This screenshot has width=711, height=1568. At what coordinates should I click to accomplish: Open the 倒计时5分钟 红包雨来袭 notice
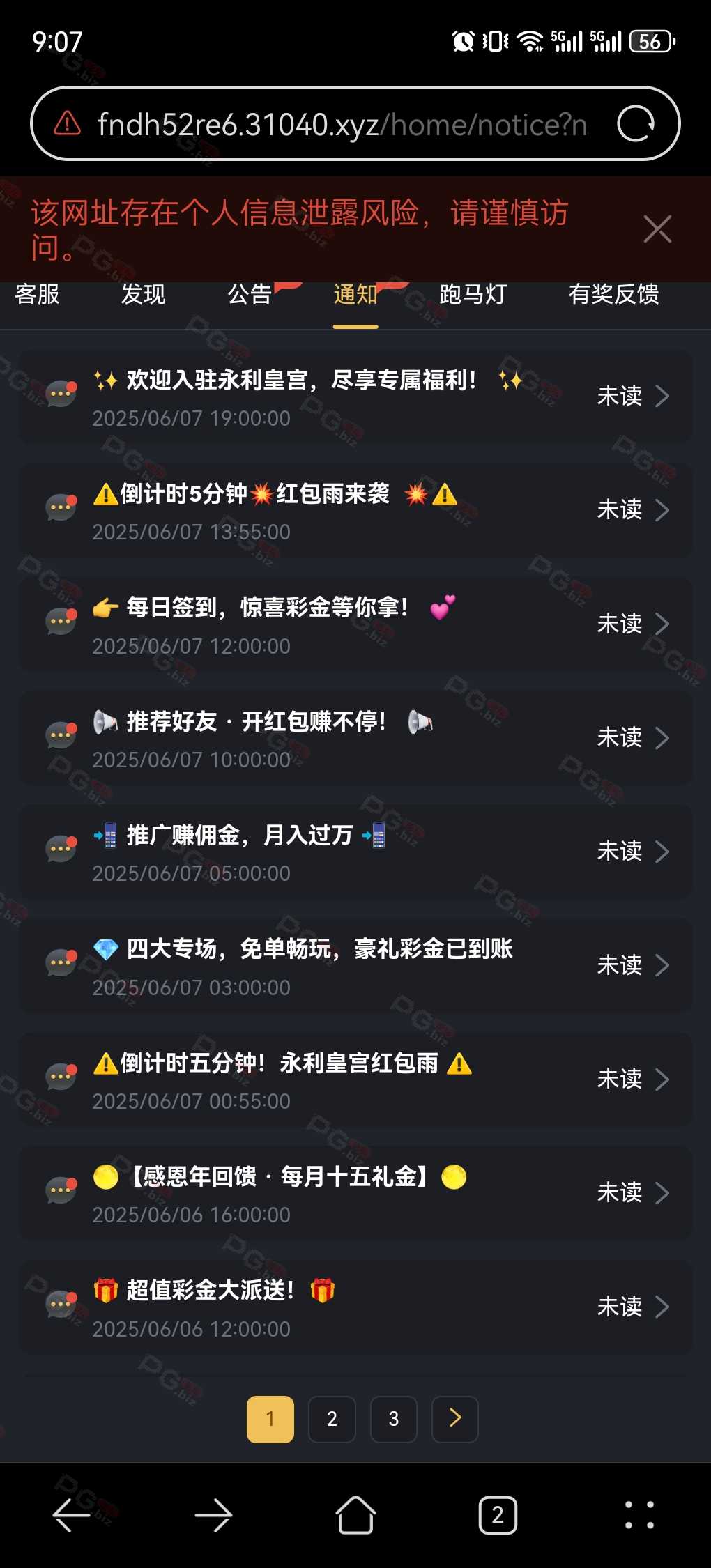[355, 510]
